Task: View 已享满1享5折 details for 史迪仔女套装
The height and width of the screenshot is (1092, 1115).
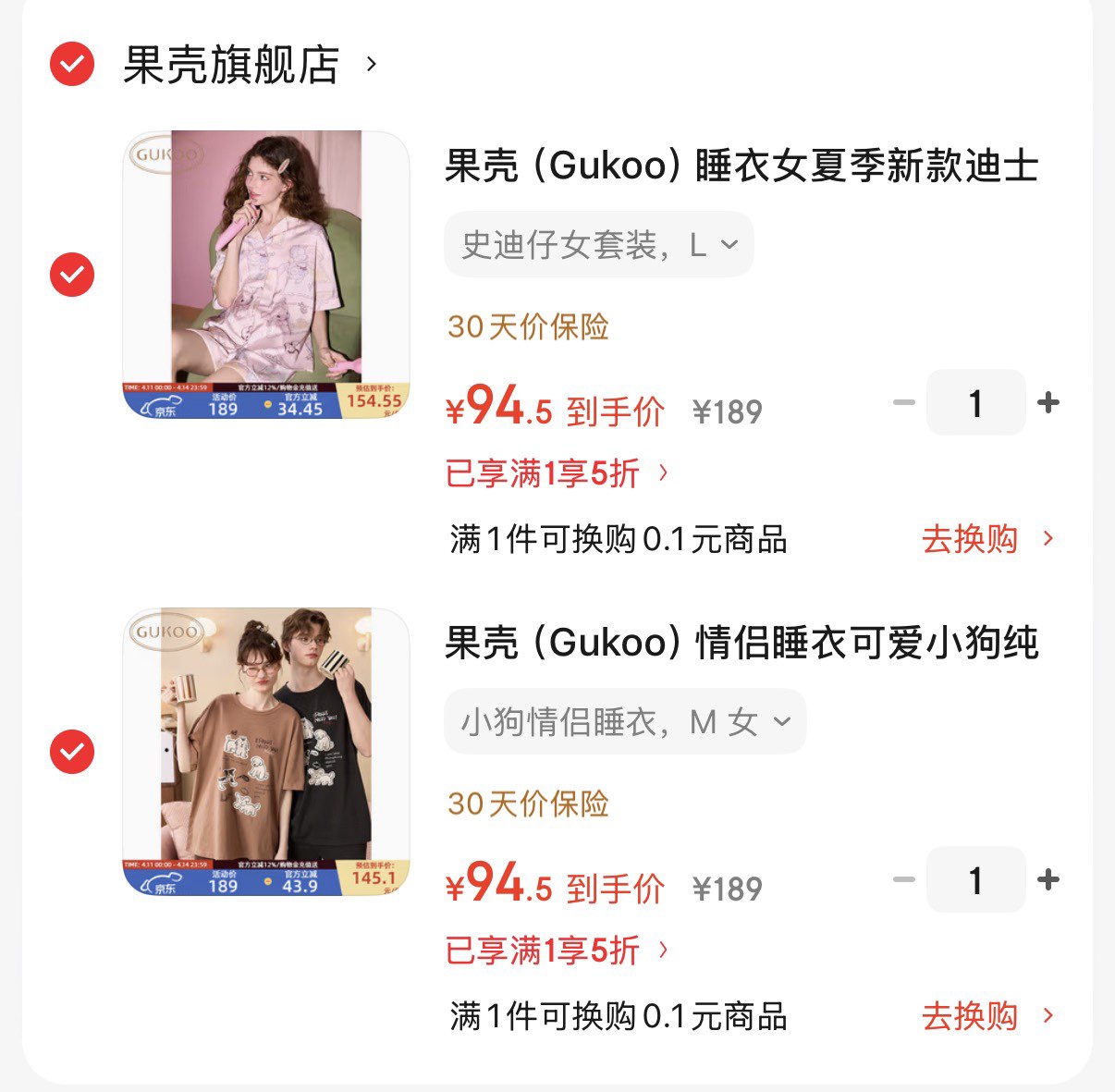Action: [557, 473]
